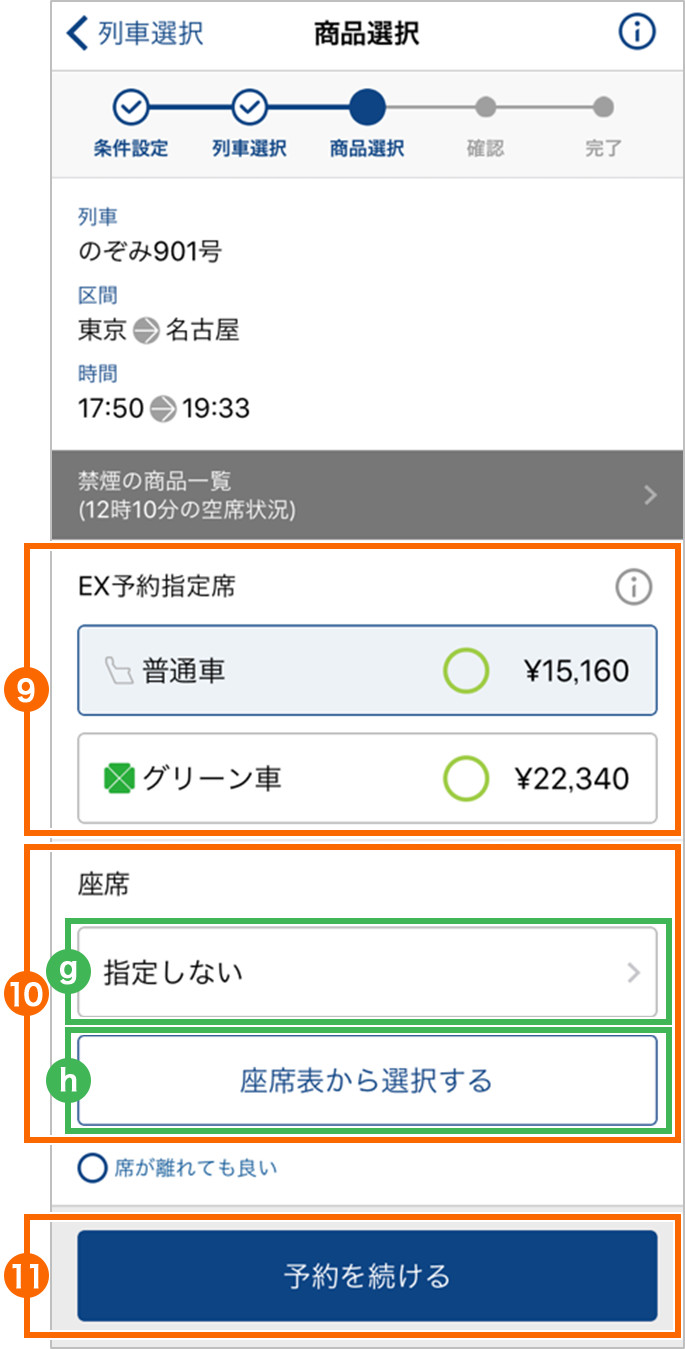
Task: Open the info icon in header
Action: (x=637, y=33)
